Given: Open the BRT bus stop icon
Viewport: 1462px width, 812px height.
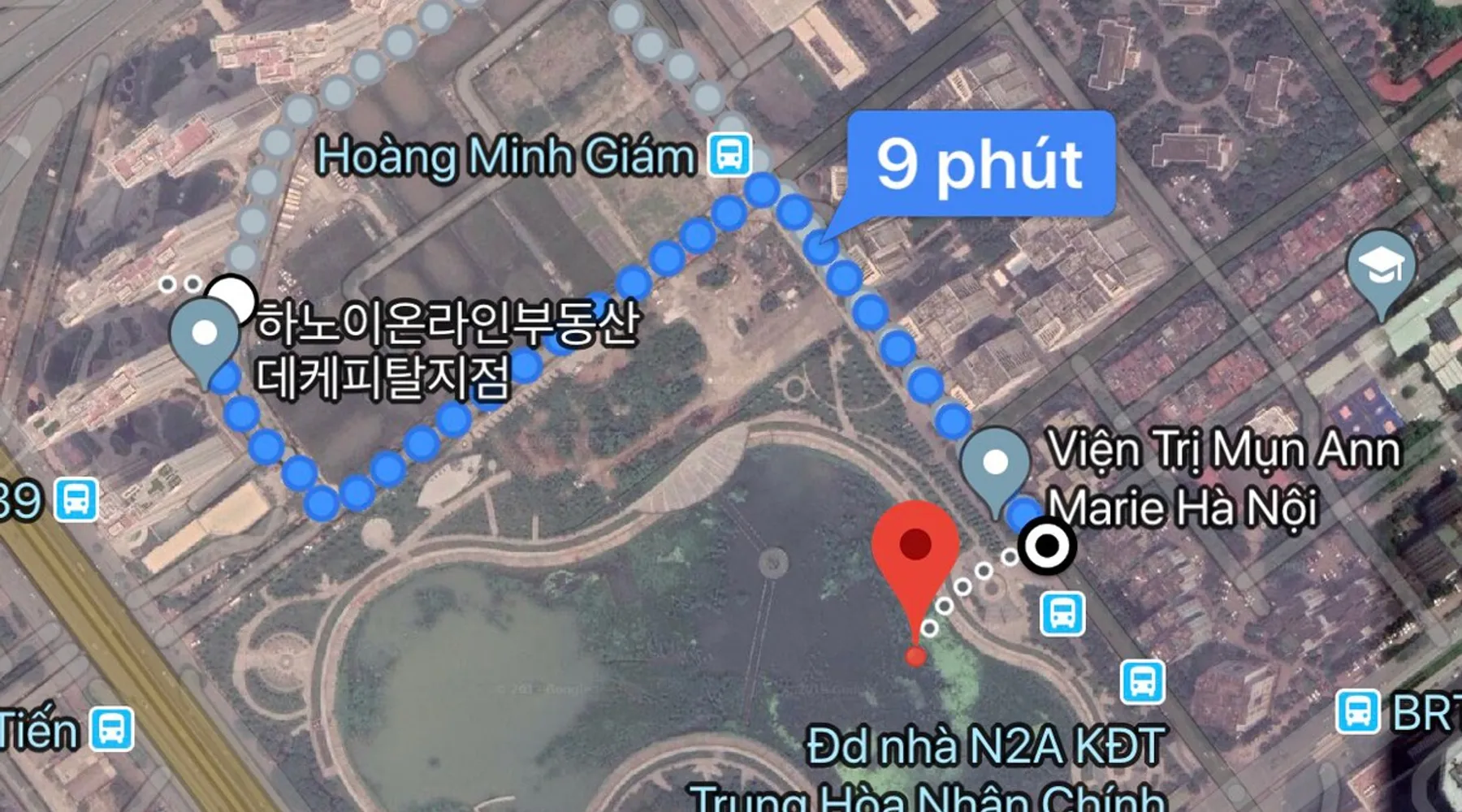Looking at the screenshot, I should 1358,711.
